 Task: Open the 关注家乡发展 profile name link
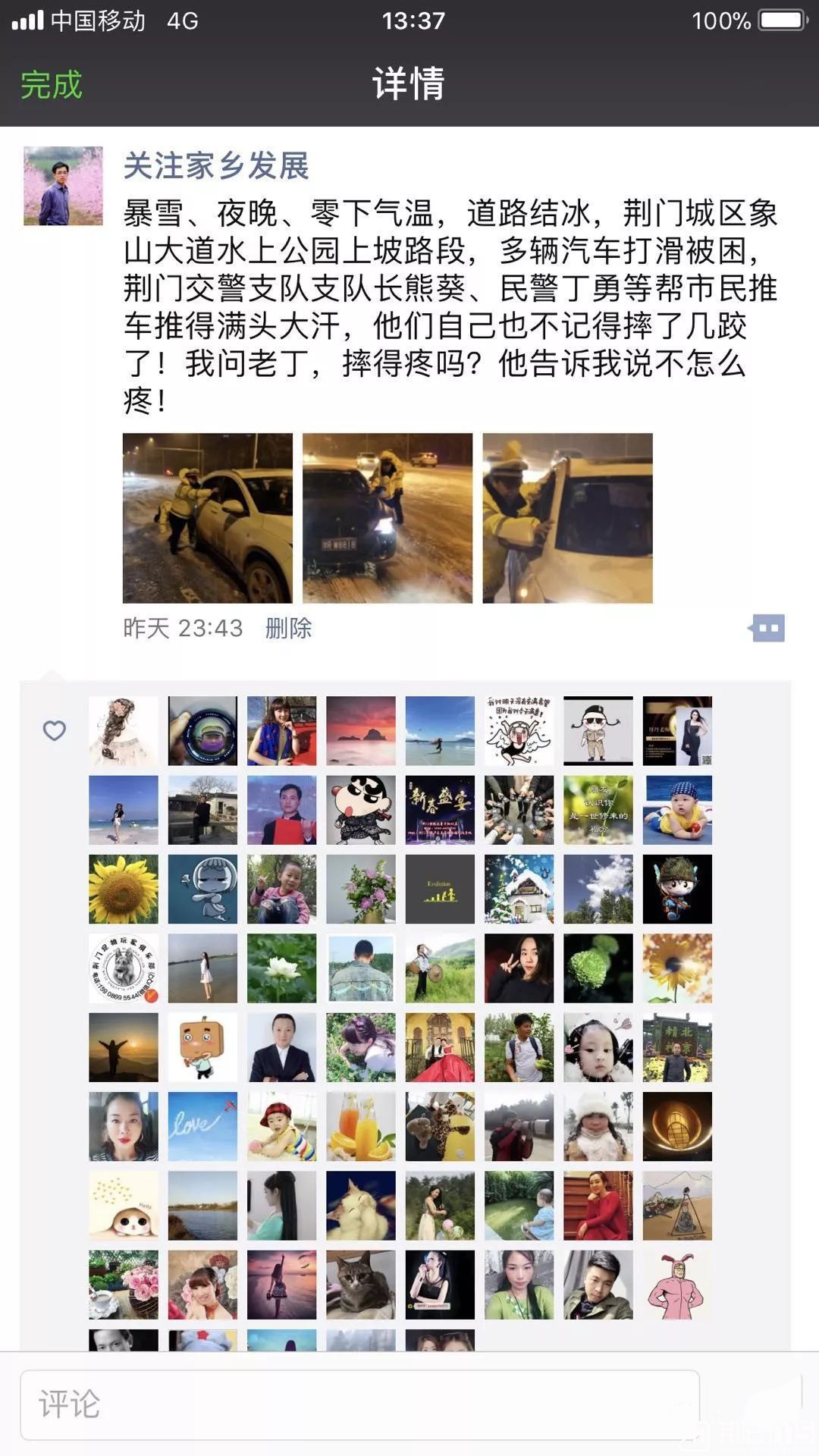(216, 166)
